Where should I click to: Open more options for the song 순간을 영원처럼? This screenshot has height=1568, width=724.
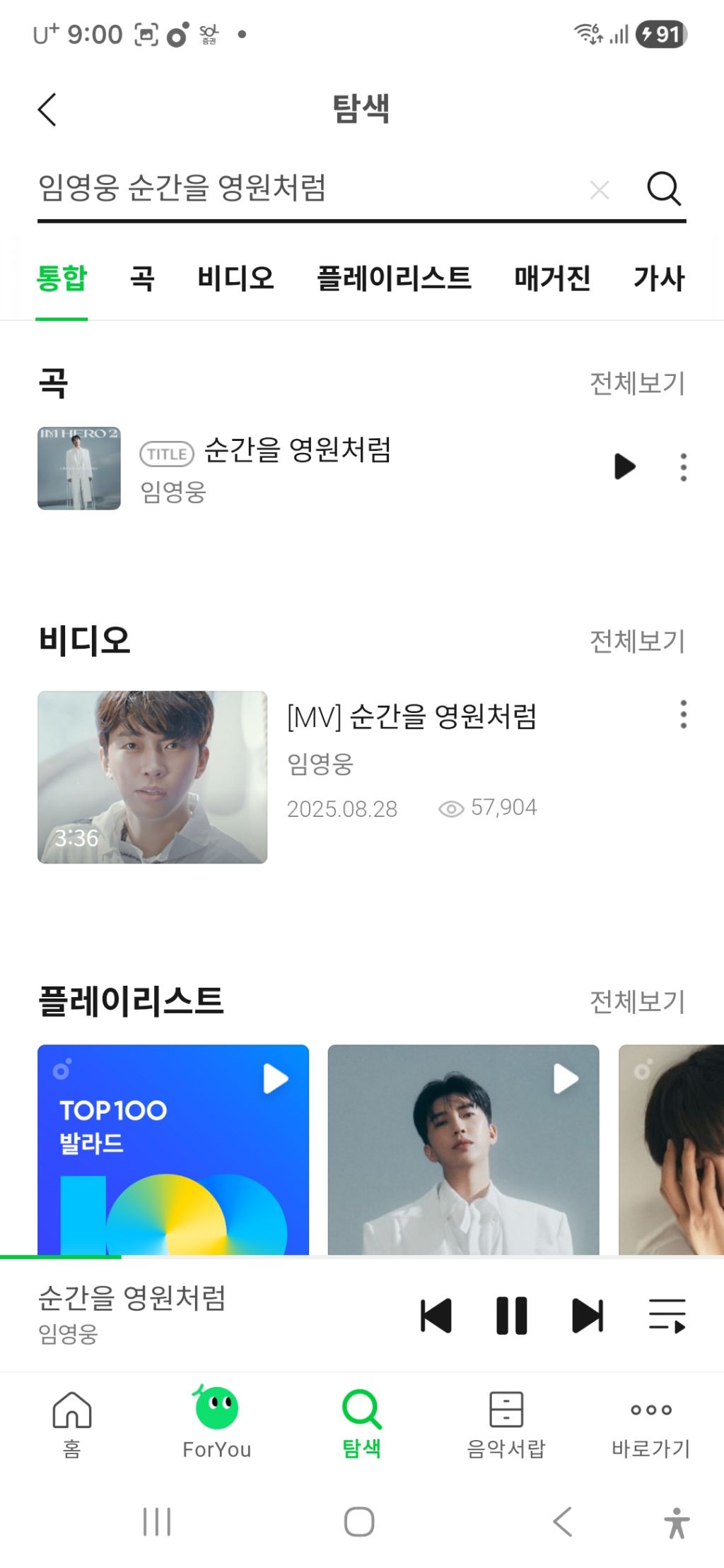(x=683, y=467)
